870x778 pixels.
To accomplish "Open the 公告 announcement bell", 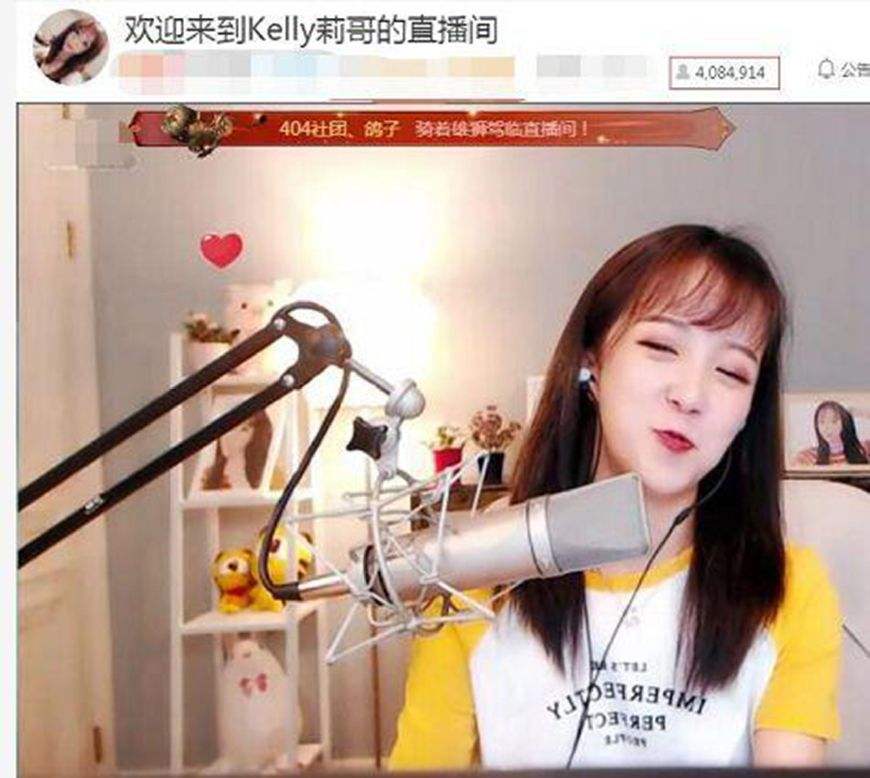I will point(827,70).
